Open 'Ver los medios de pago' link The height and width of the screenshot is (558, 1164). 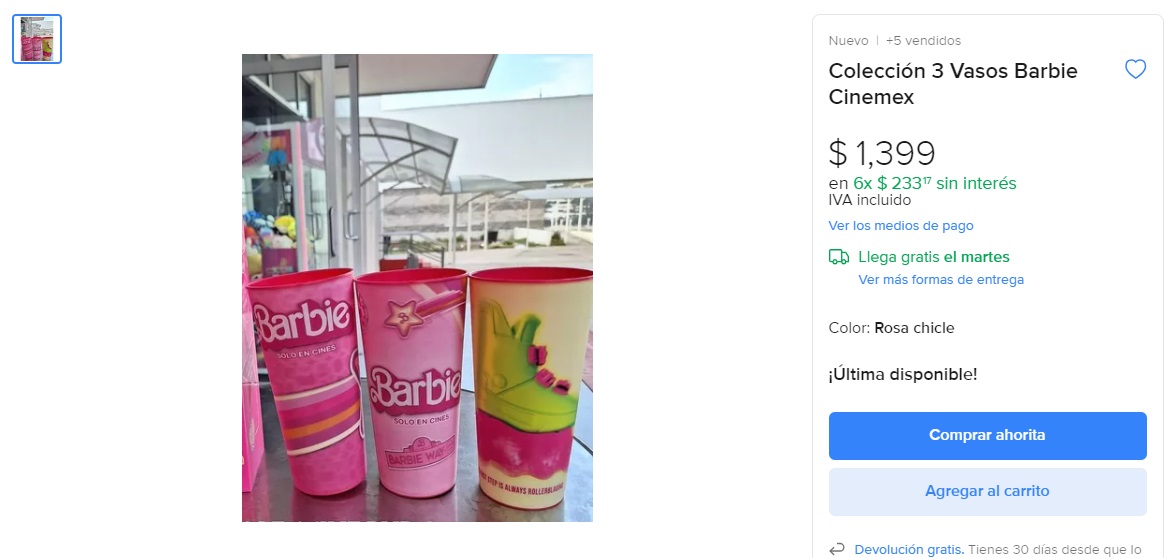900,226
